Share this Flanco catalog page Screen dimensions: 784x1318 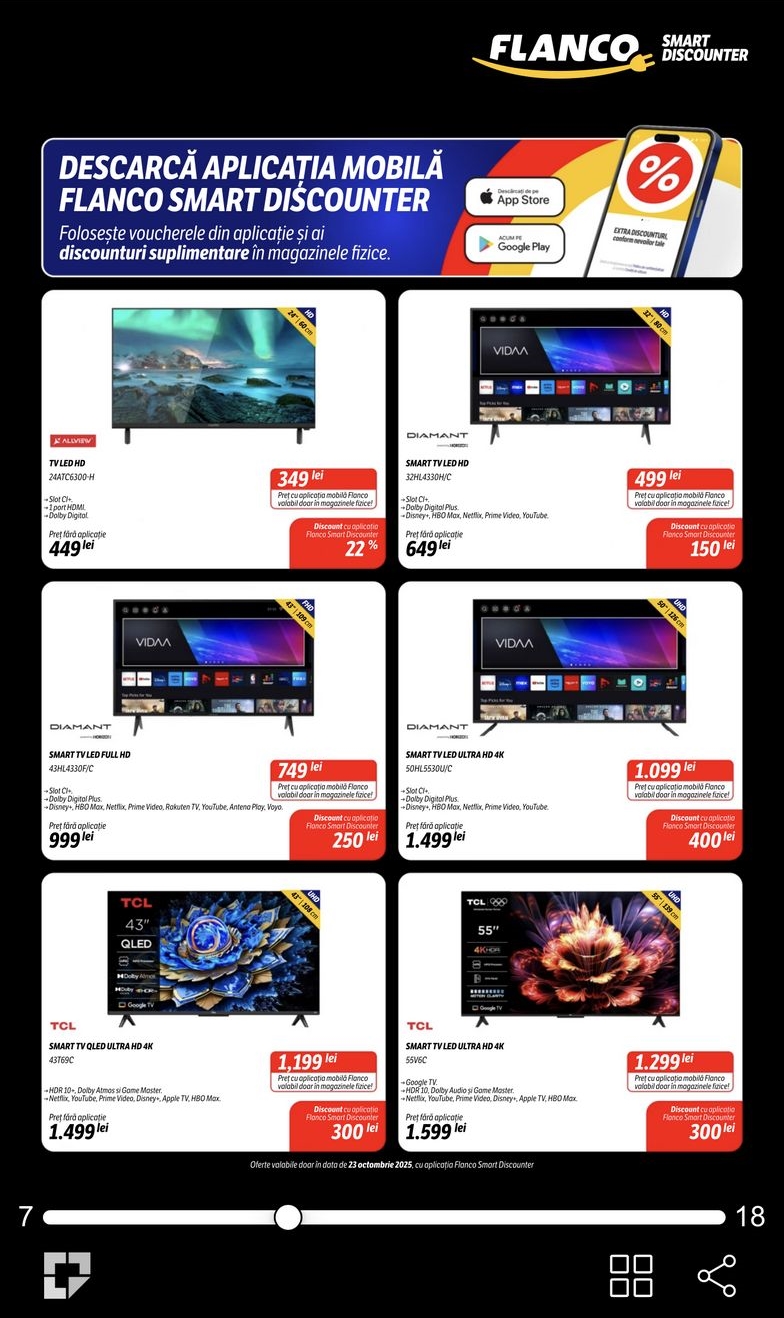[716, 1276]
